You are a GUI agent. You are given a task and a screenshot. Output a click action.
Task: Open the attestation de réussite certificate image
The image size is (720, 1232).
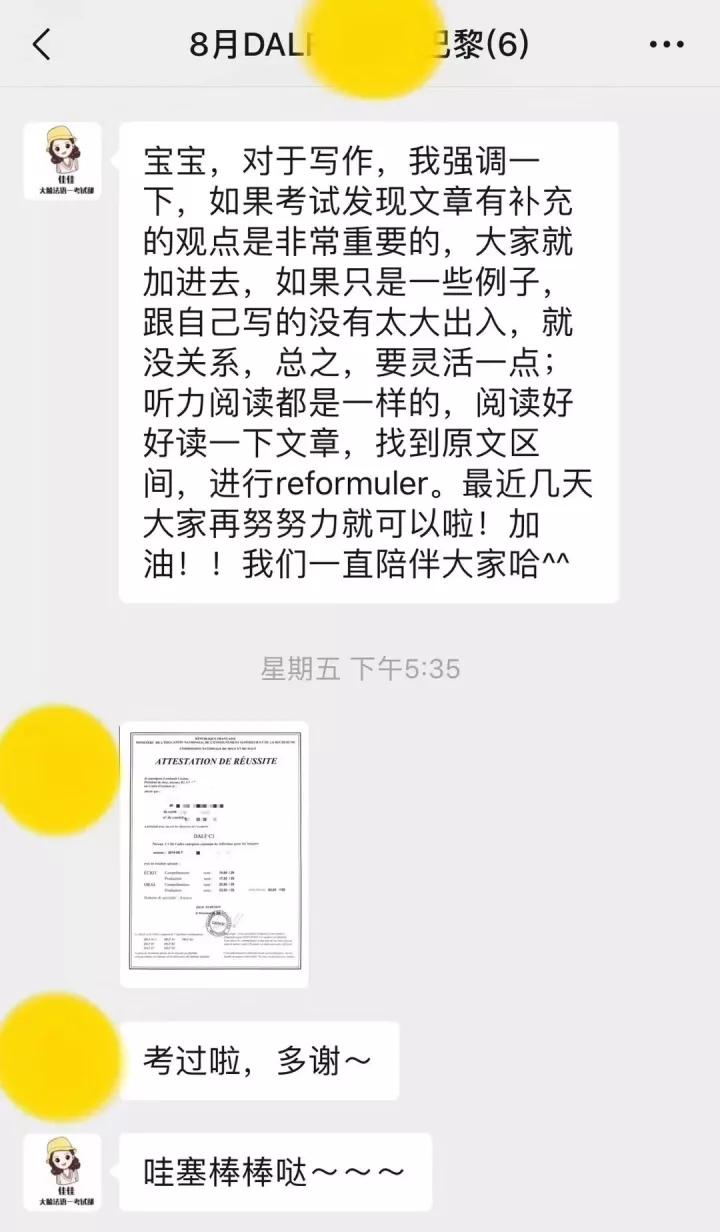tap(214, 853)
